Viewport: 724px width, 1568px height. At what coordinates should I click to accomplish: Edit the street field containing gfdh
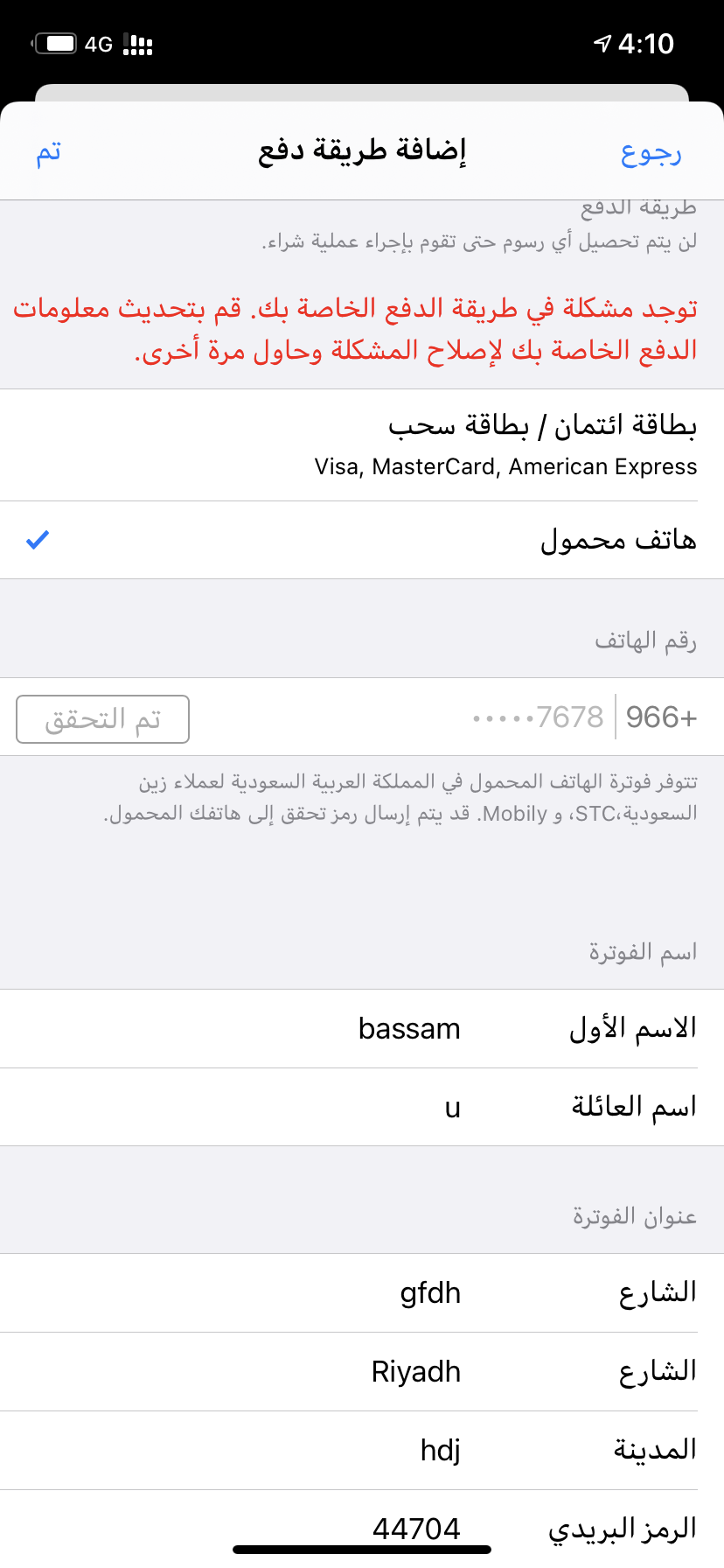(362, 1293)
